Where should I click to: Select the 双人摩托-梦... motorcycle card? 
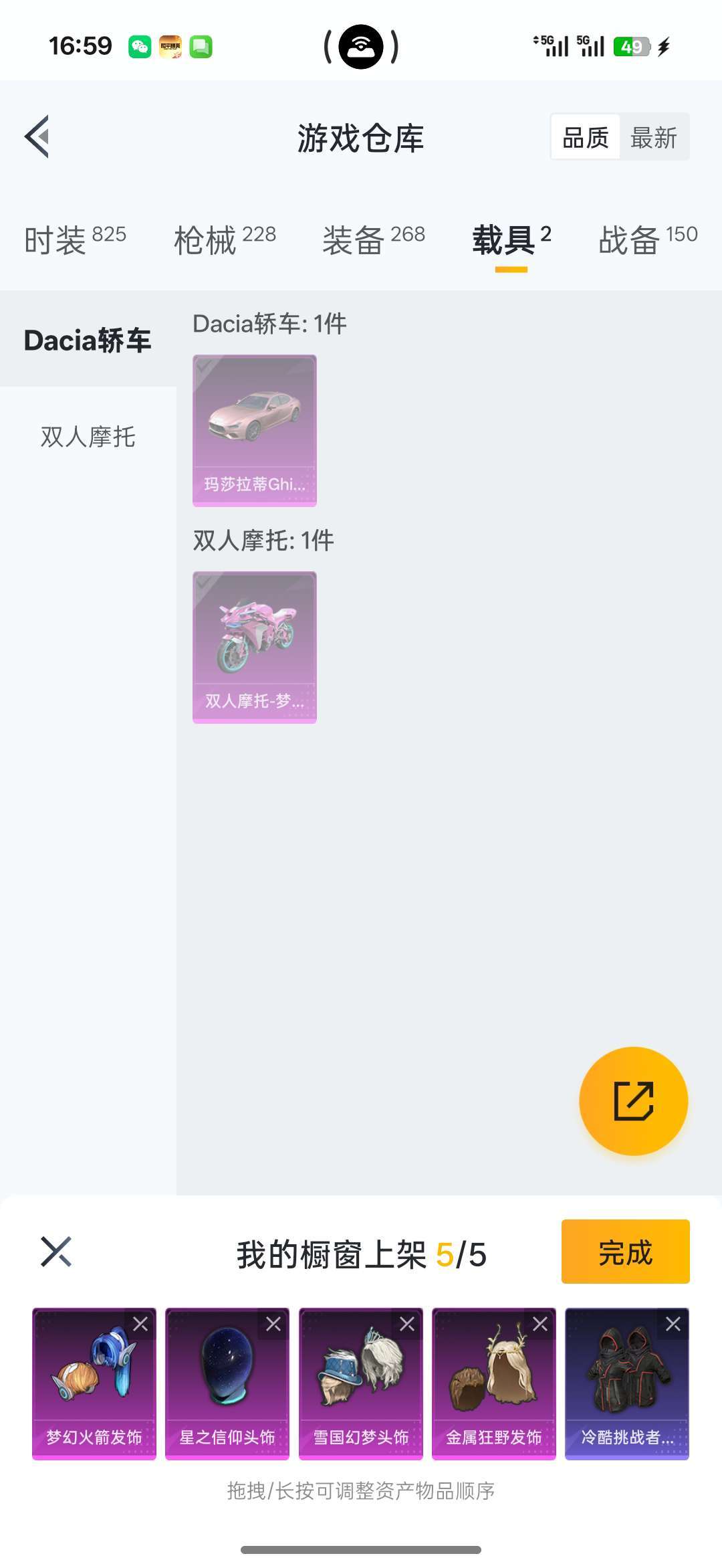pos(254,647)
